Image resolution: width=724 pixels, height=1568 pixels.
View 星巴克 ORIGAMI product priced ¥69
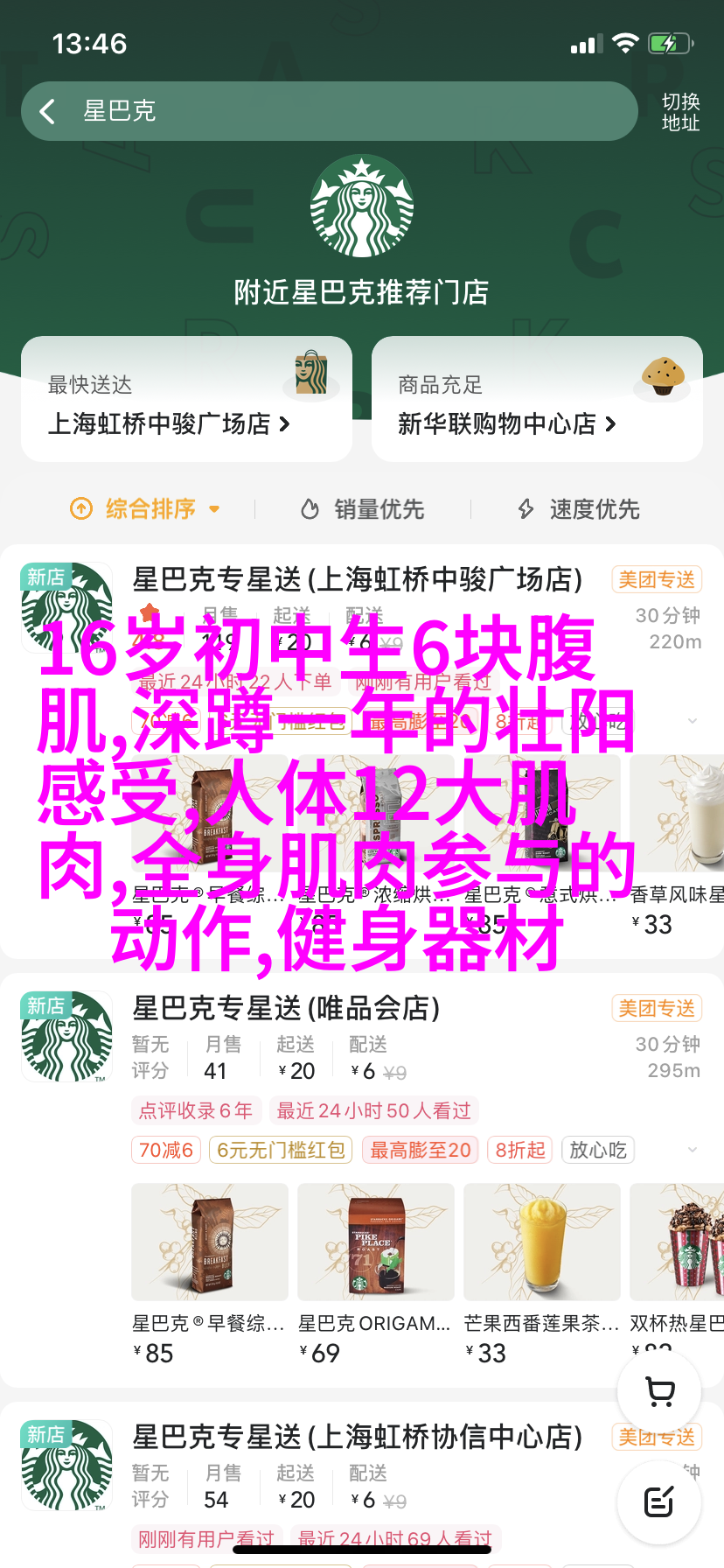[376, 1242]
